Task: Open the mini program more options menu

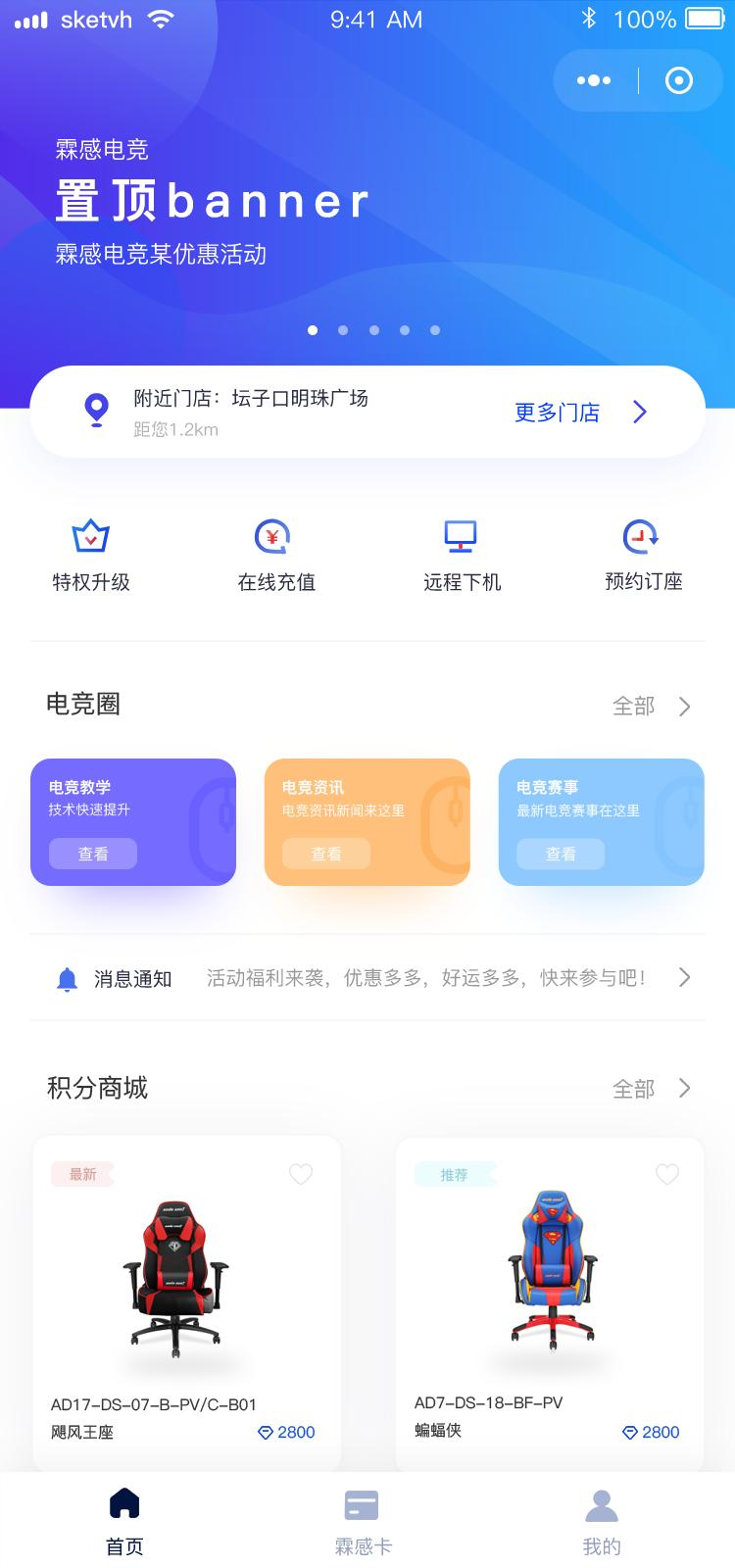Action: coord(594,80)
